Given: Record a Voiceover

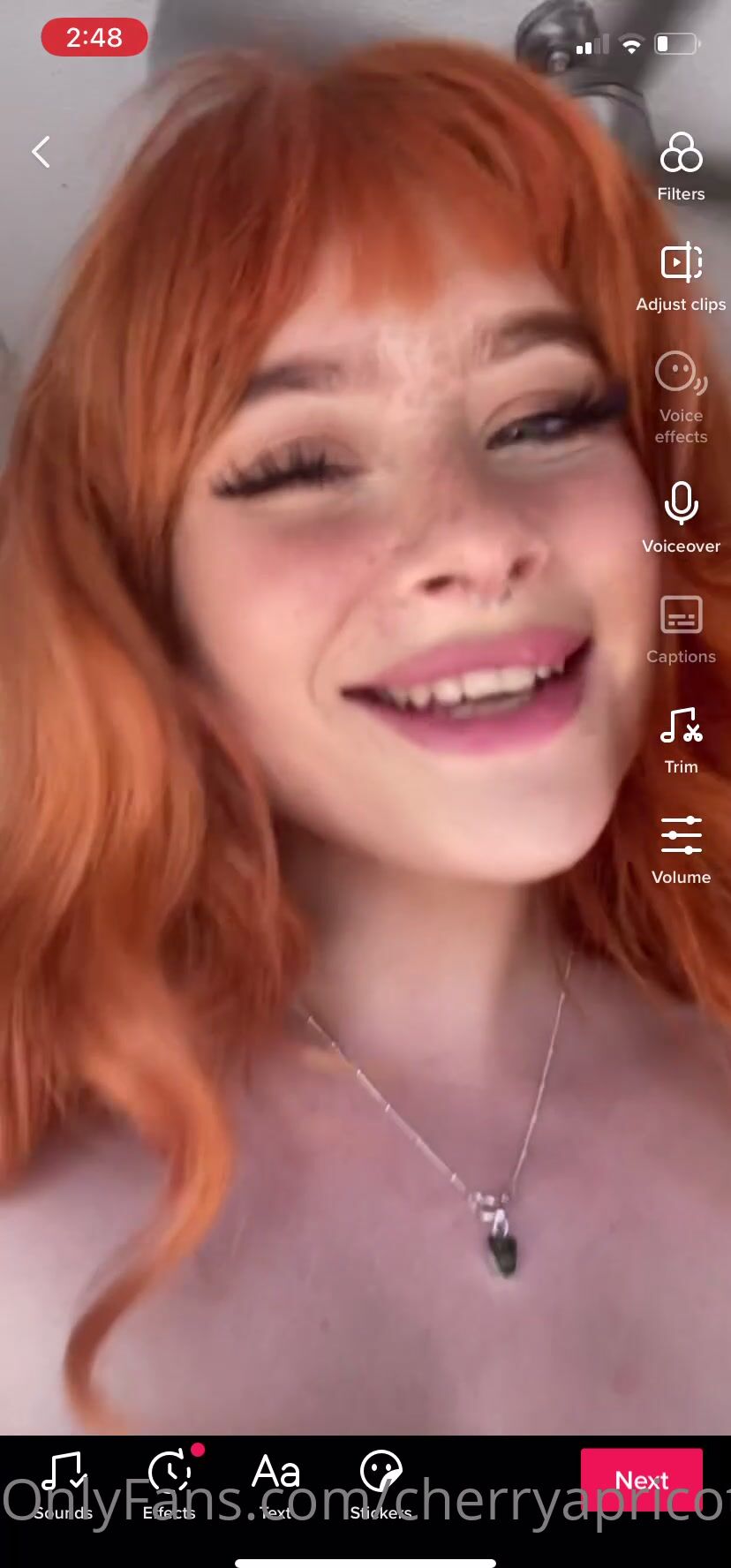Looking at the screenshot, I should [x=681, y=518].
